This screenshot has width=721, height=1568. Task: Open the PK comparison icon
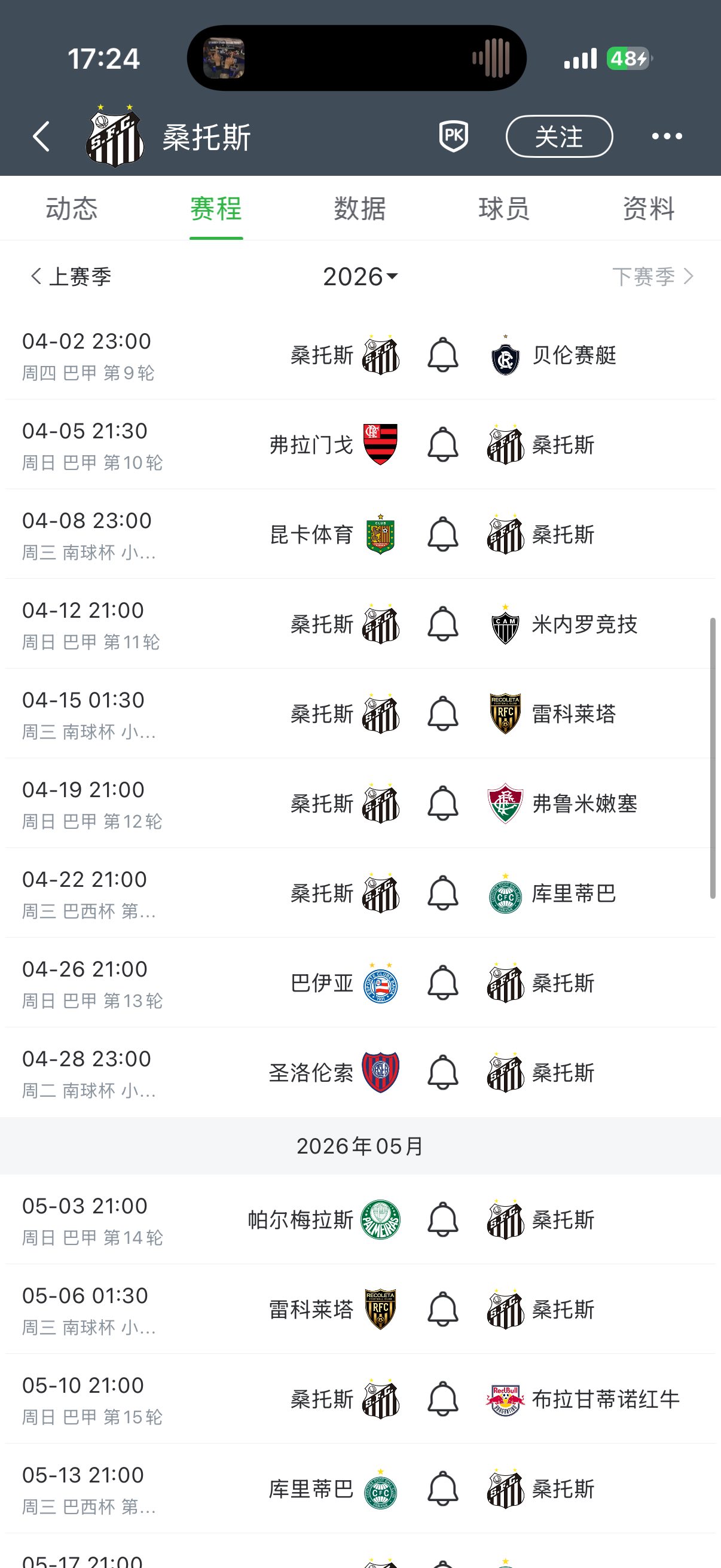click(453, 136)
